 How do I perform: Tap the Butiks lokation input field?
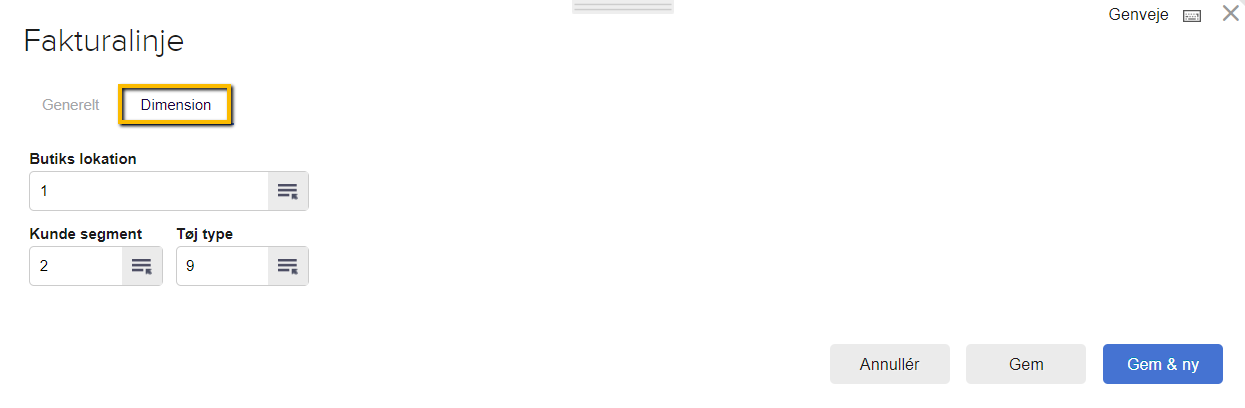coord(149,191)
